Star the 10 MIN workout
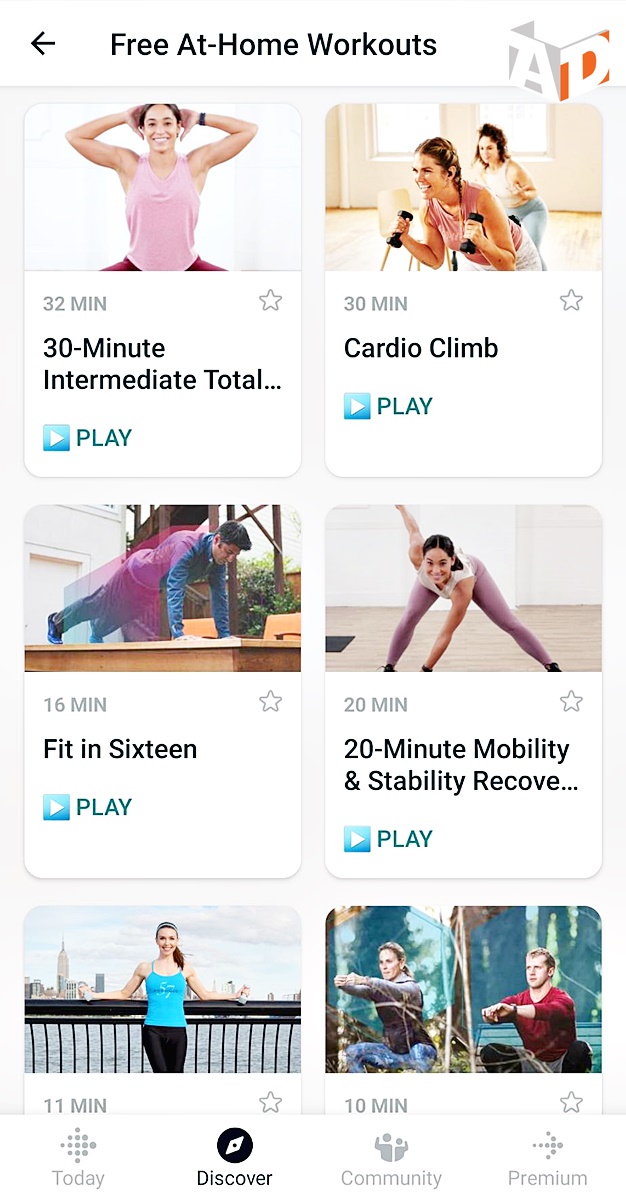This screenshot has height=1200, width=626. [x=571, y=1102]
